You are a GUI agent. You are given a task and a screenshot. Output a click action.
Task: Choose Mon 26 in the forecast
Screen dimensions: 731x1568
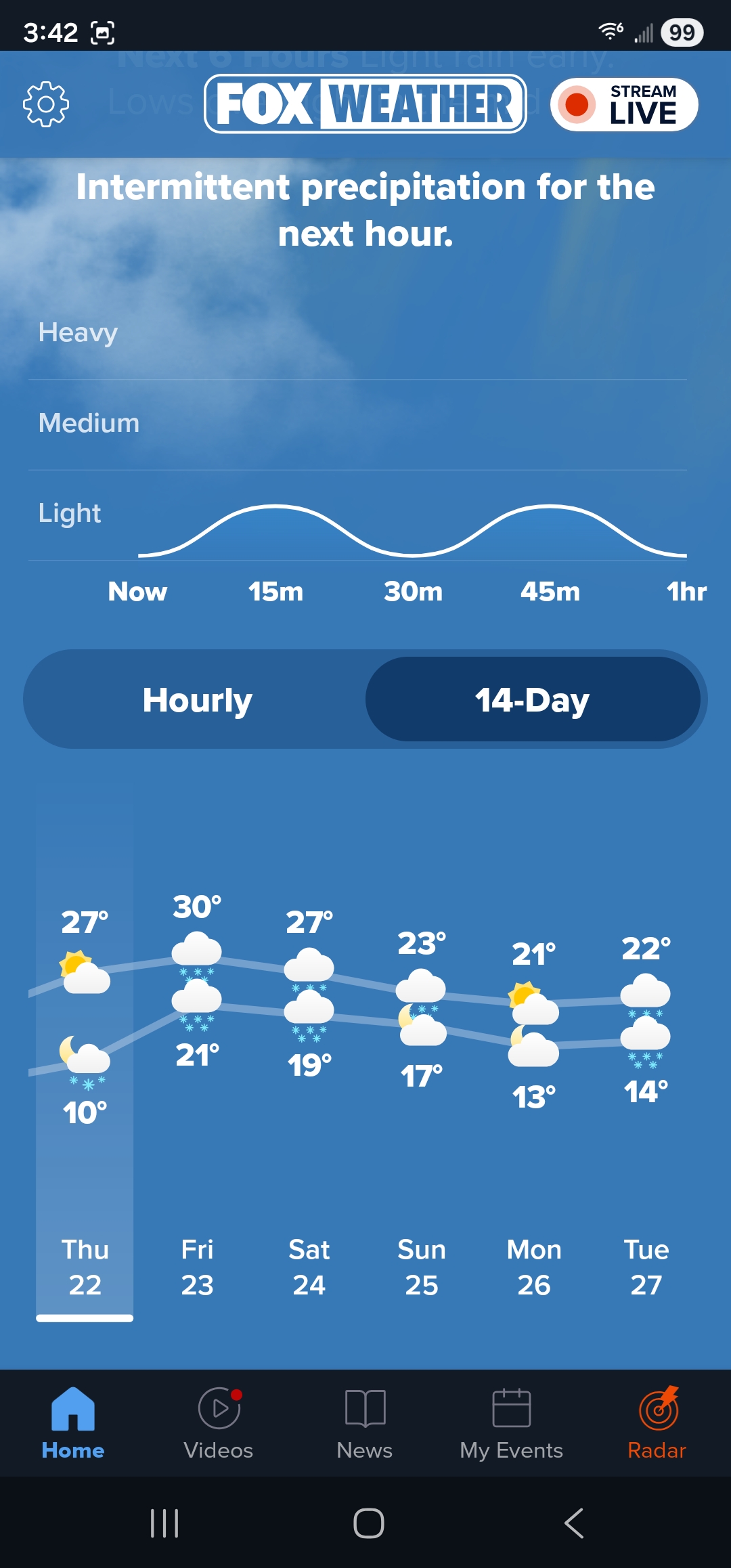(x=534, y=1266)
